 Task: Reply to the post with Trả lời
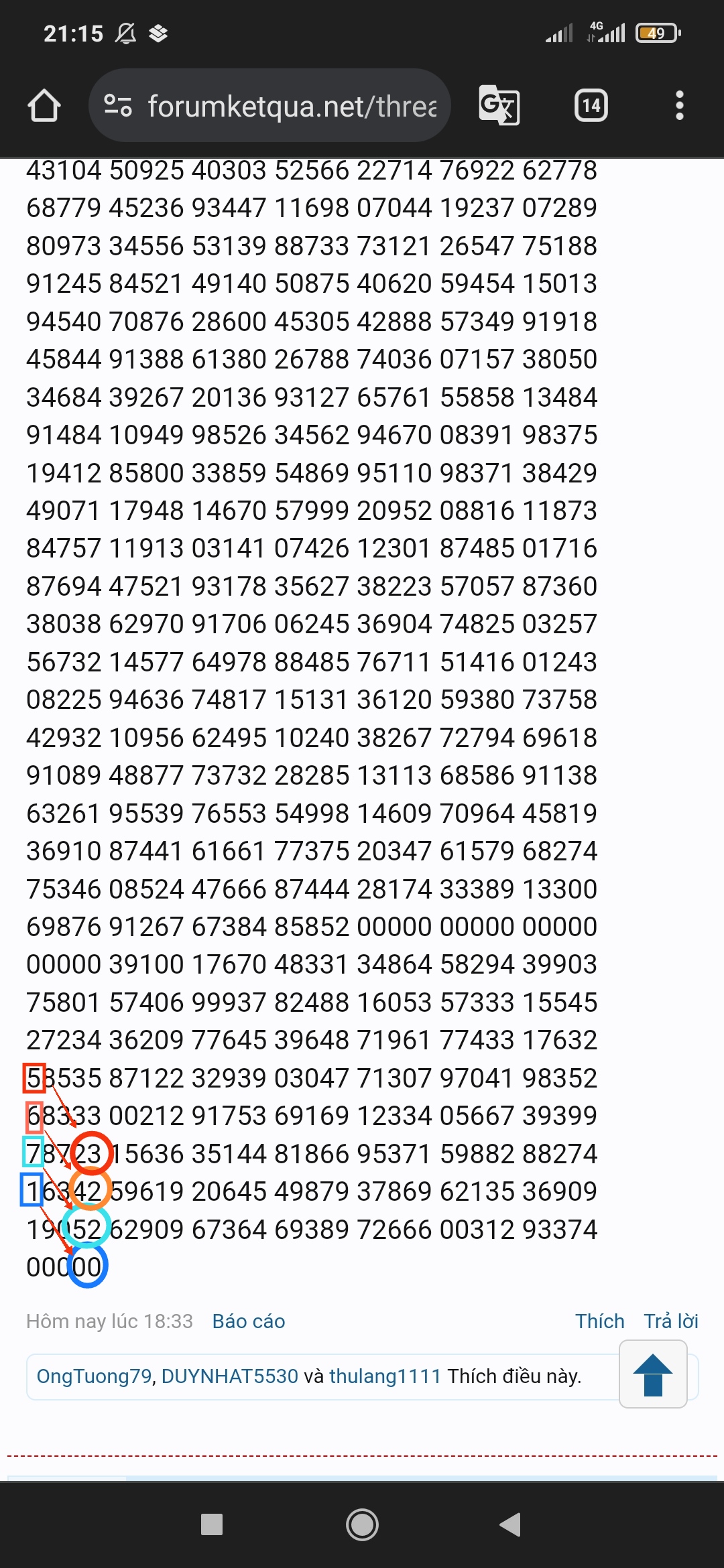[x=671, y=1321]
